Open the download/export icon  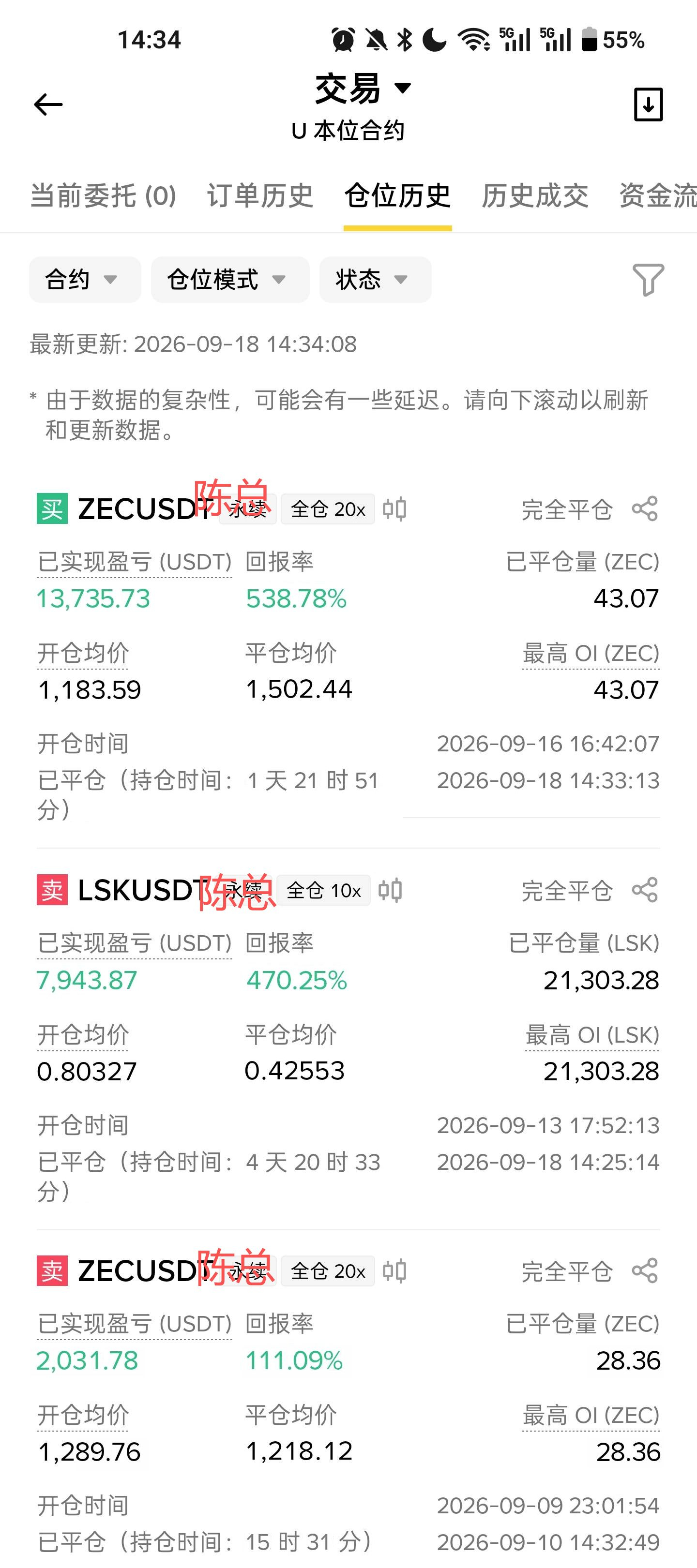click(648, 105)
